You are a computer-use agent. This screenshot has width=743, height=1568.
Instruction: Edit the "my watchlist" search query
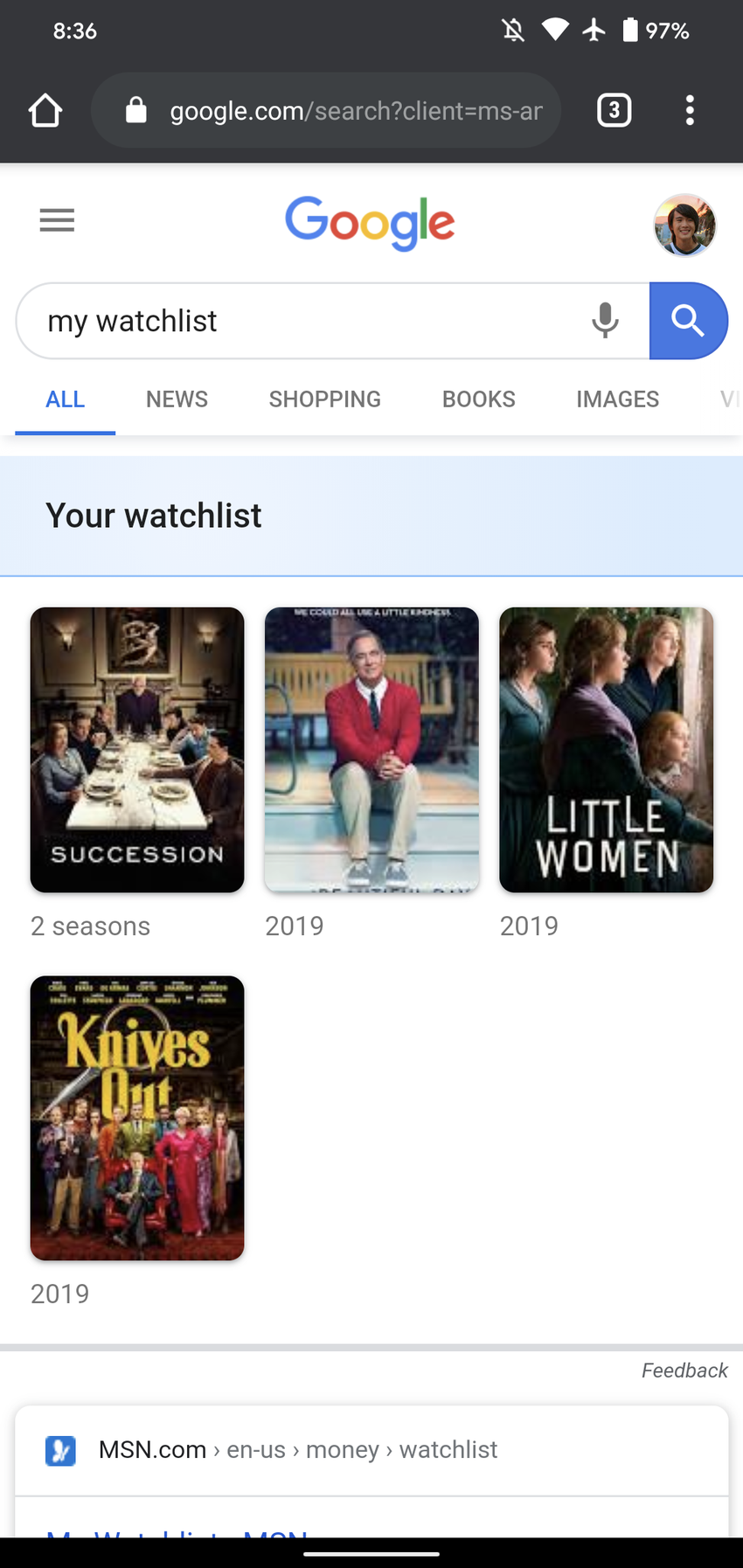(297, 321)
